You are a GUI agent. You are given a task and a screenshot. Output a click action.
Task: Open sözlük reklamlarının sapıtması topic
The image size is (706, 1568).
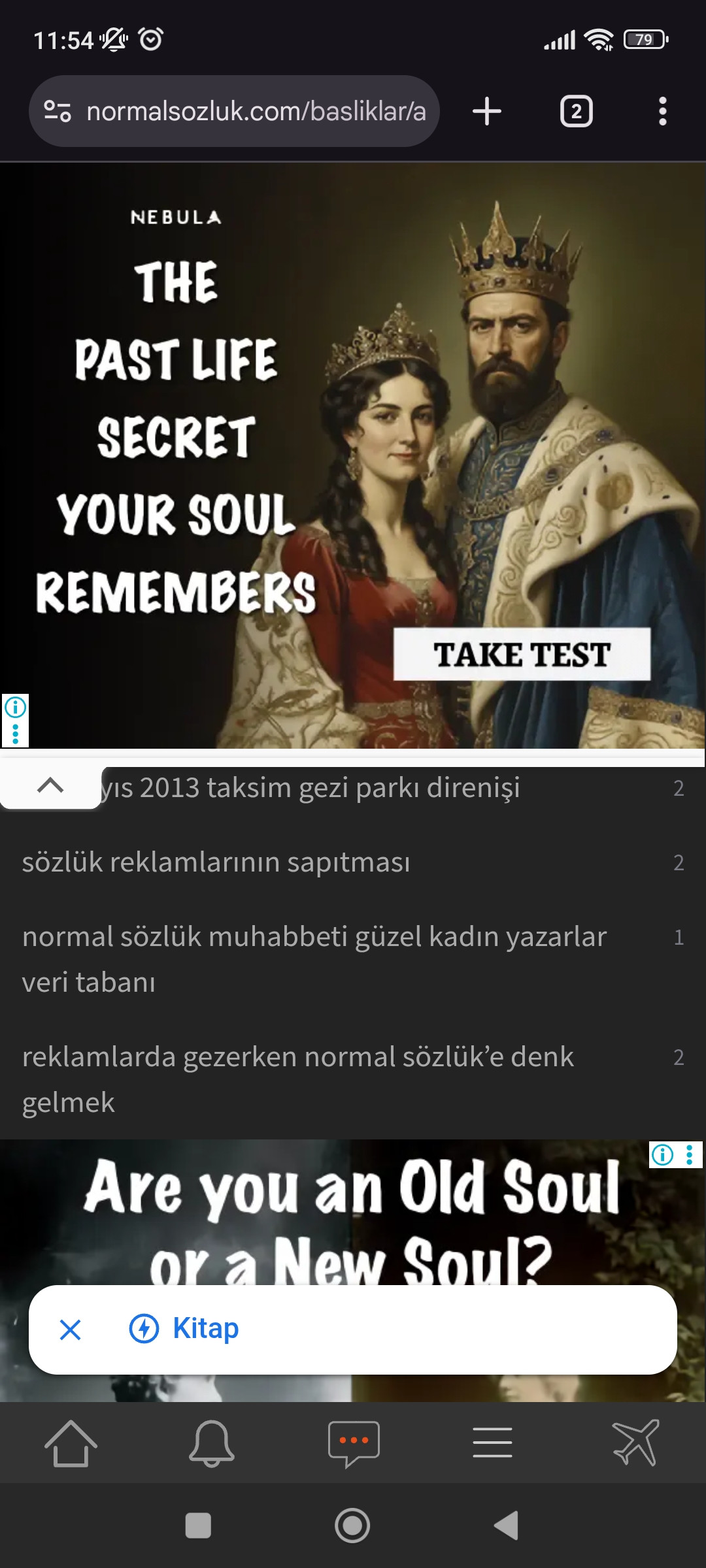click(216, 862)
